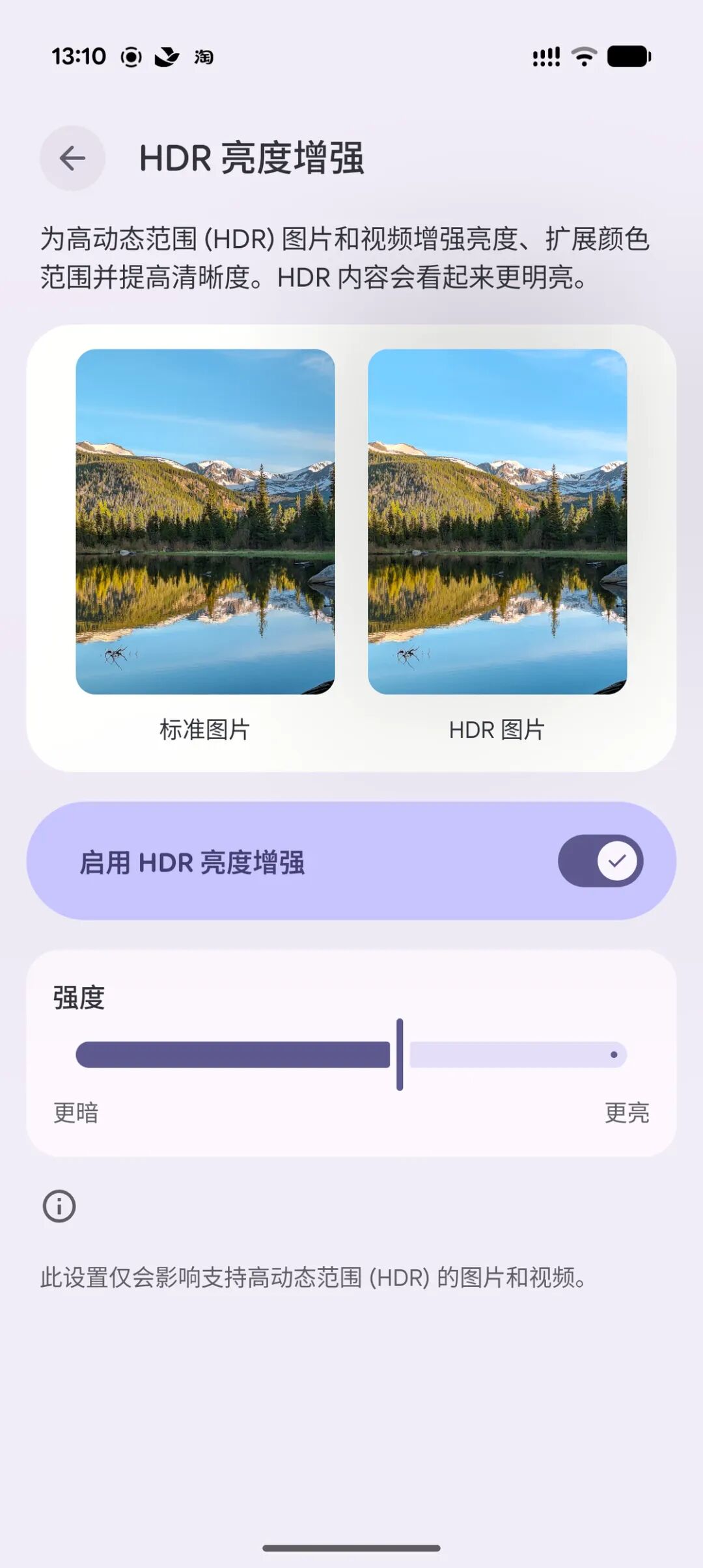Tap the battery indicator in the status bar
This screenshot has width=703, height=1568.
pos(627,58)
